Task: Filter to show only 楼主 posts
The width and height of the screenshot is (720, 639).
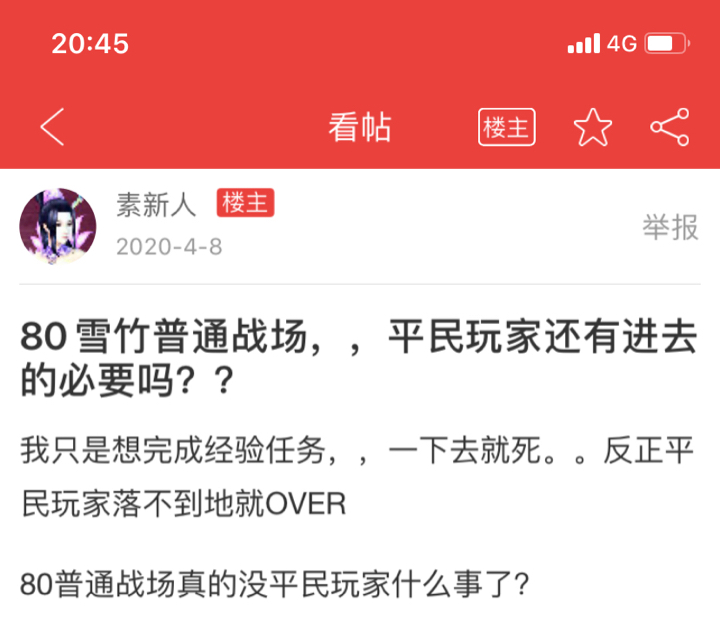Action: pos(507,128)
